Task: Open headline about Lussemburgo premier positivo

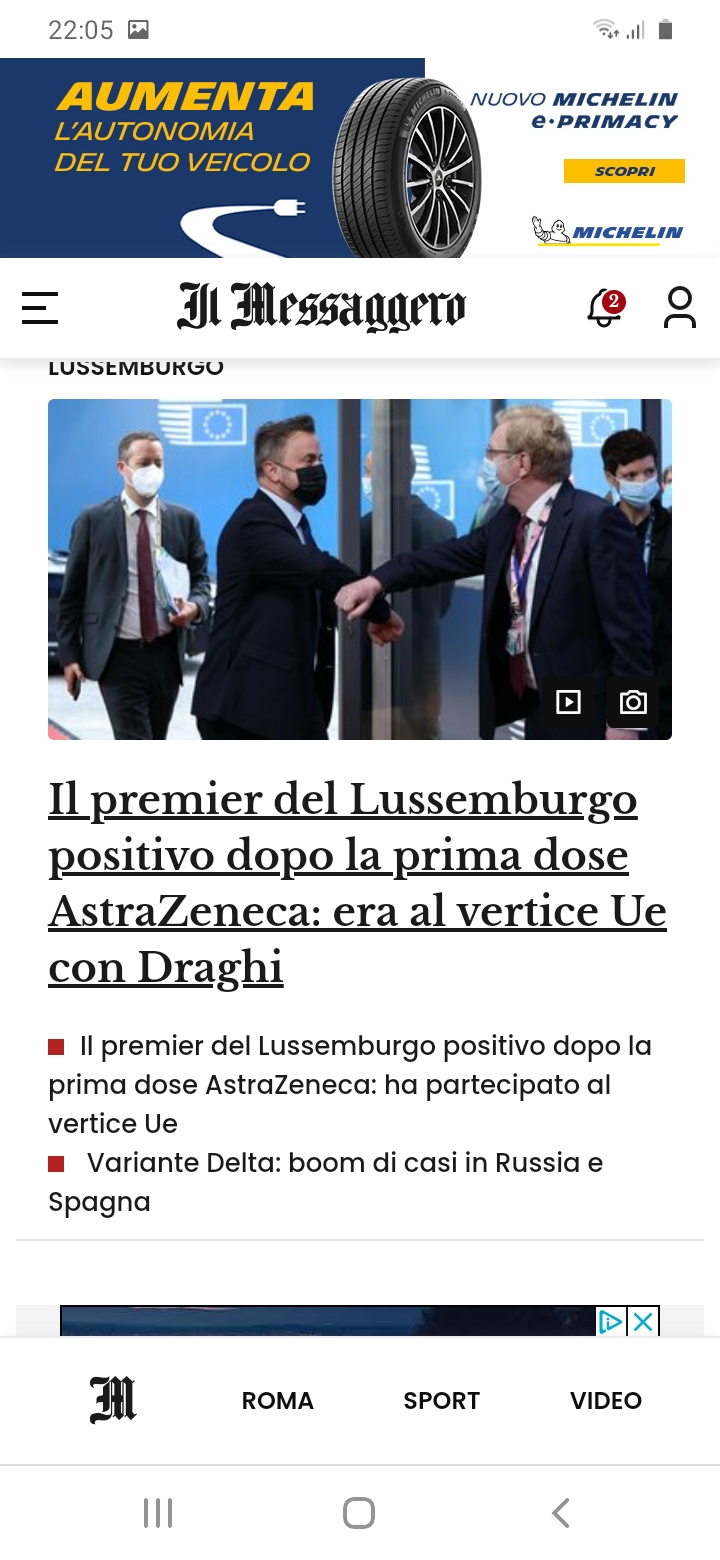Action: tap(357, 883)
